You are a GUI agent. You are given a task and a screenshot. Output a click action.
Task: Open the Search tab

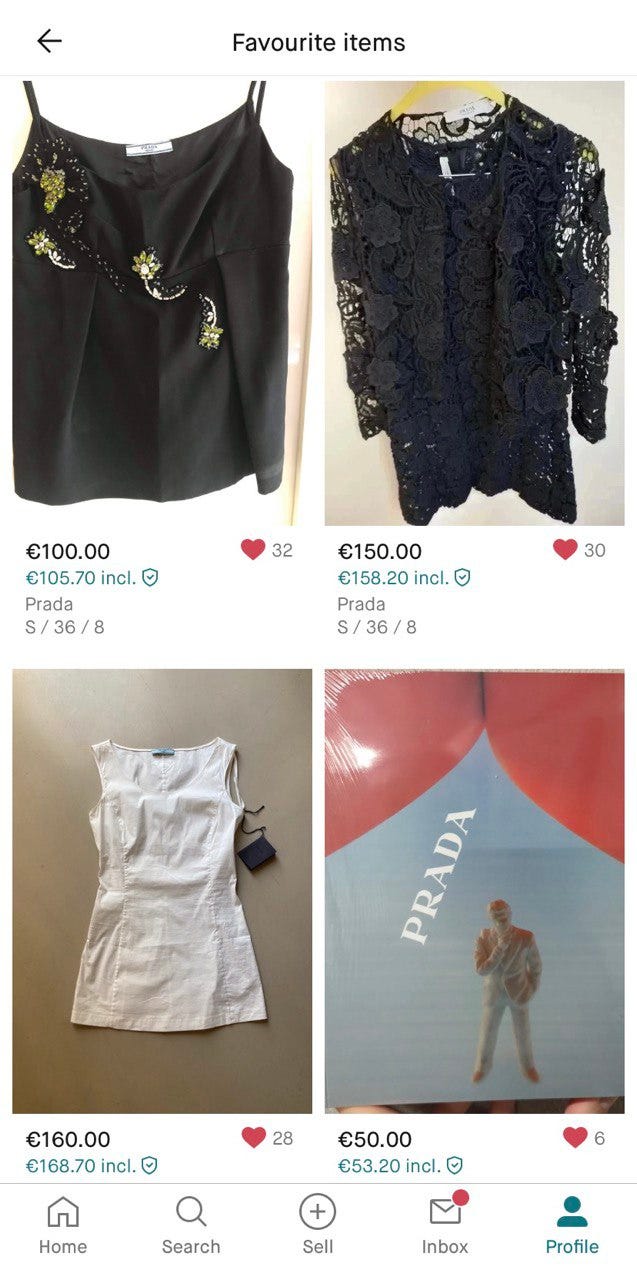191,1226
